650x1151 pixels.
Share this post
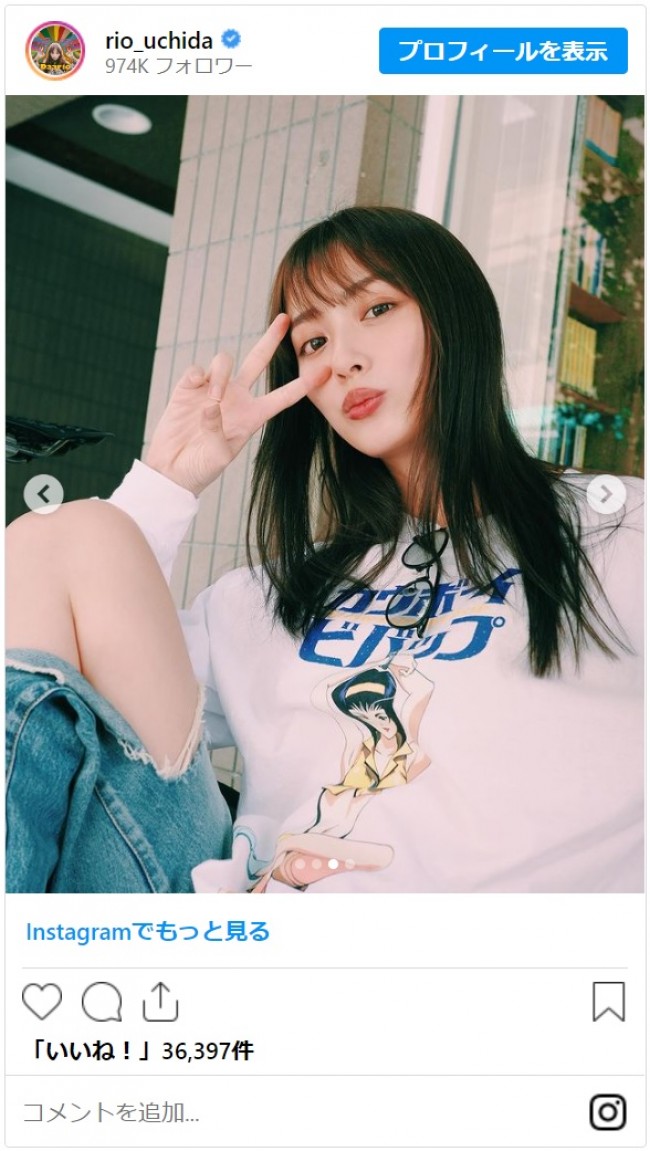click(x=160, y=1001)
